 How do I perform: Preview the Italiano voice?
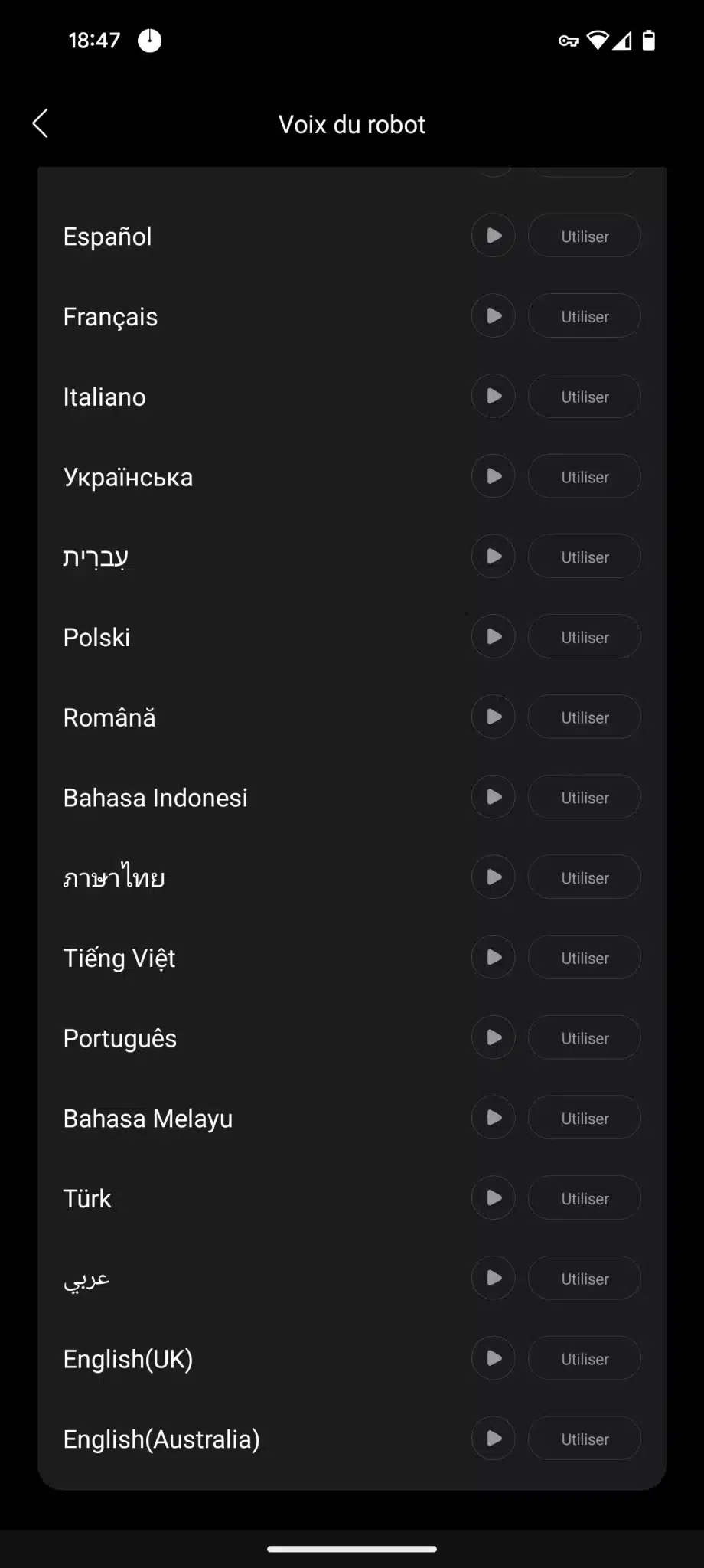pos(494,397)
